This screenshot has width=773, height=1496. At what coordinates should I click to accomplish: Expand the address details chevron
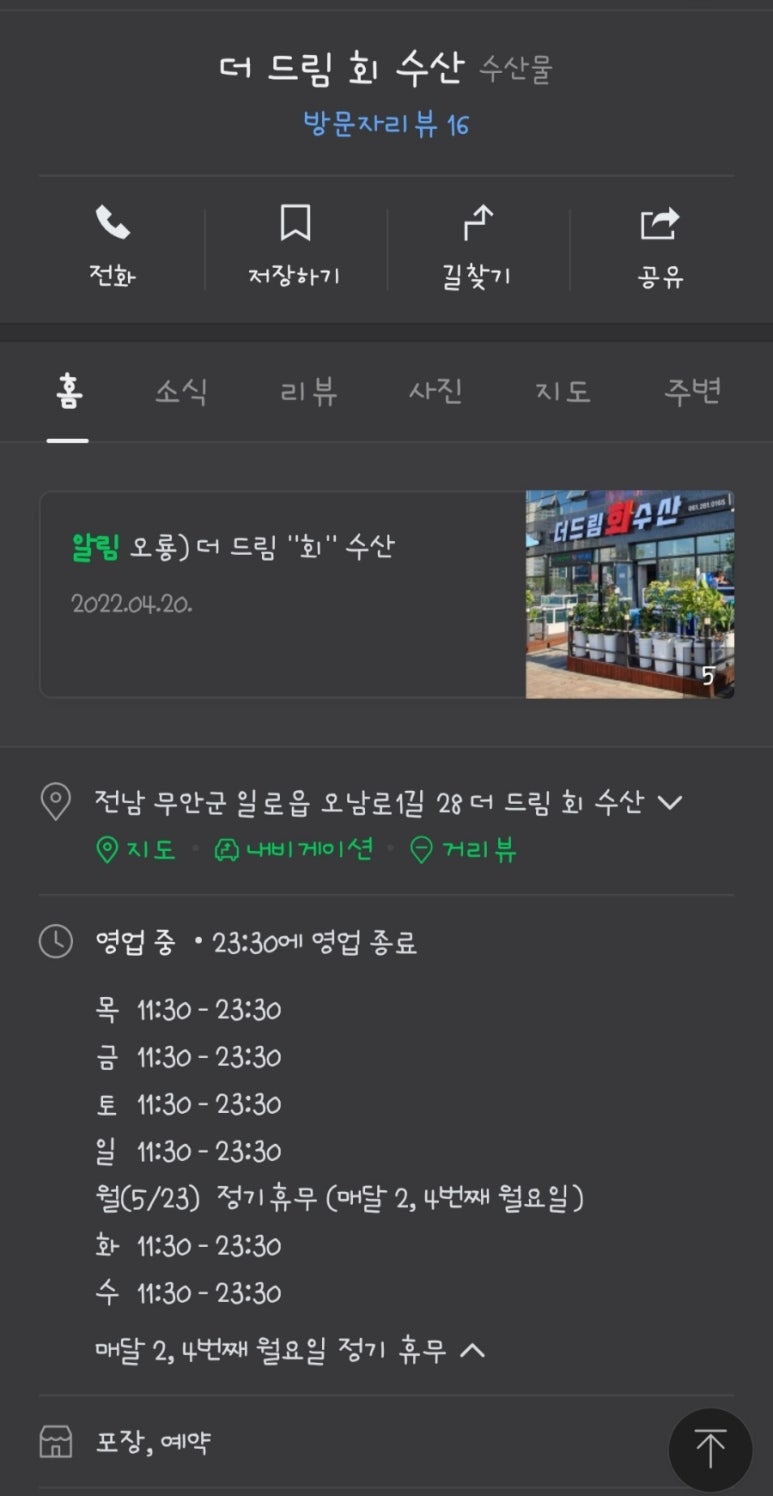[669, 802]
